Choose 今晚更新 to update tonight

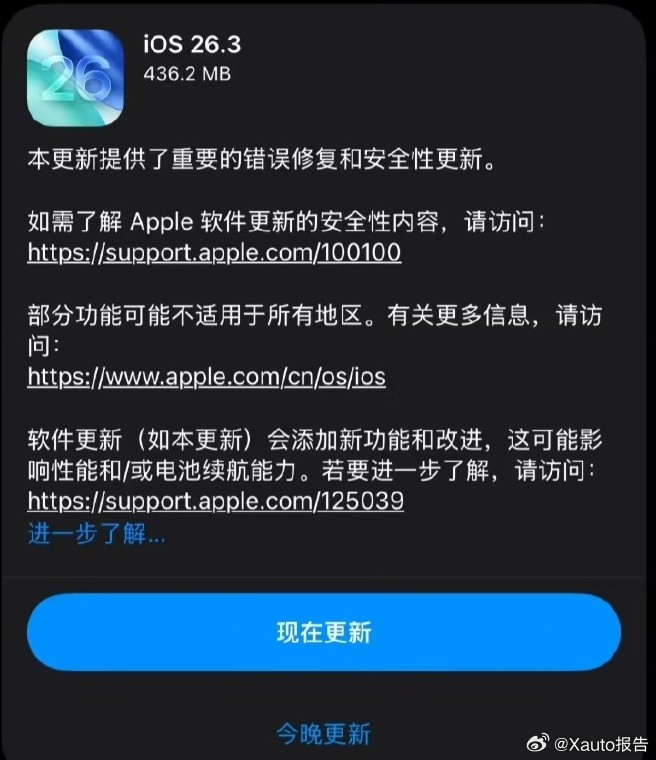(324, 734)
